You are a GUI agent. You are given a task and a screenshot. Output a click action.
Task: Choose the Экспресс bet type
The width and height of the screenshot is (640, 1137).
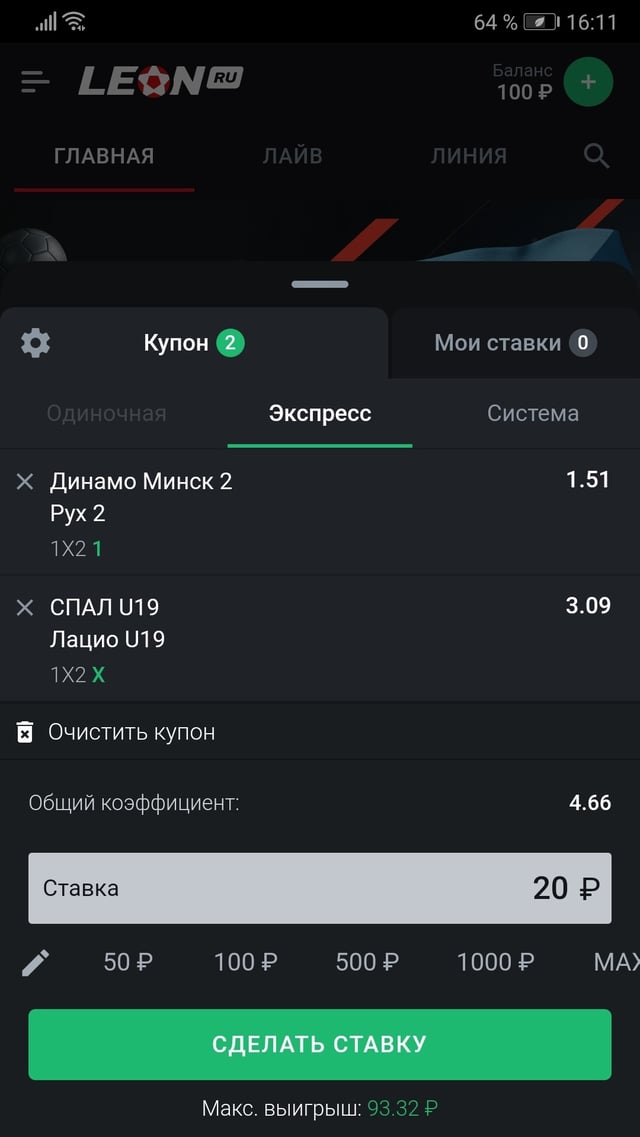pos(320,414)
